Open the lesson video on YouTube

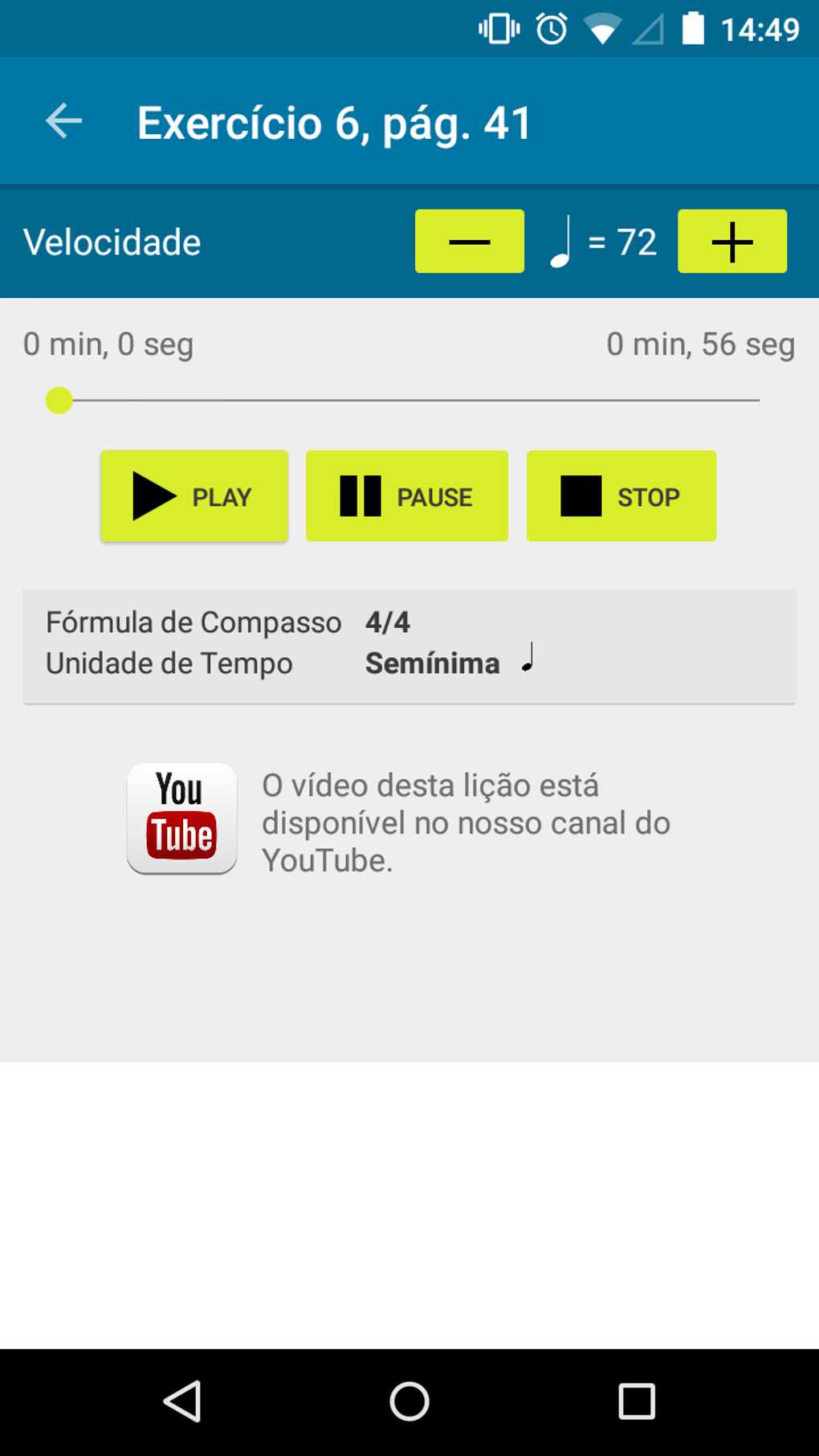pos(182,818)
